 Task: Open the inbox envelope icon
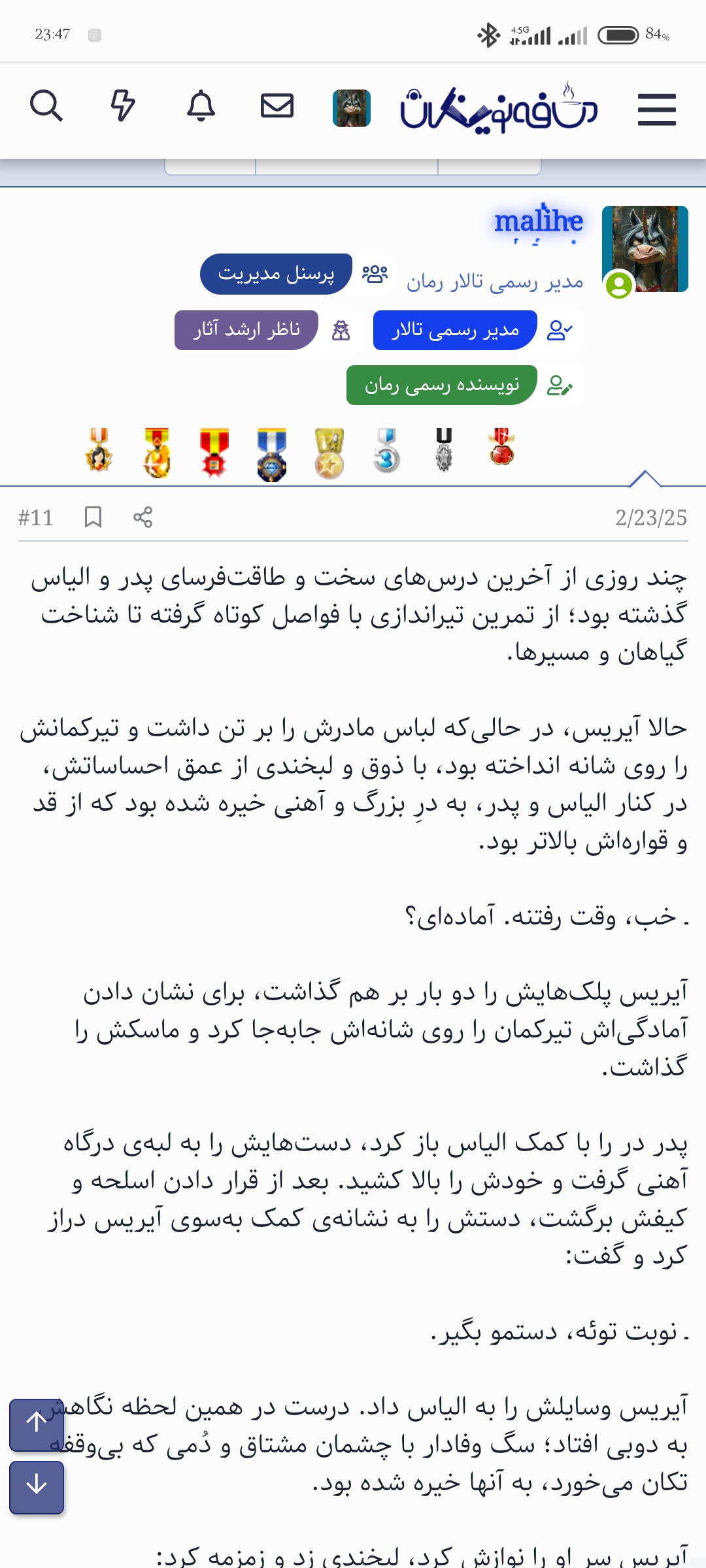(x=277, y=106)
